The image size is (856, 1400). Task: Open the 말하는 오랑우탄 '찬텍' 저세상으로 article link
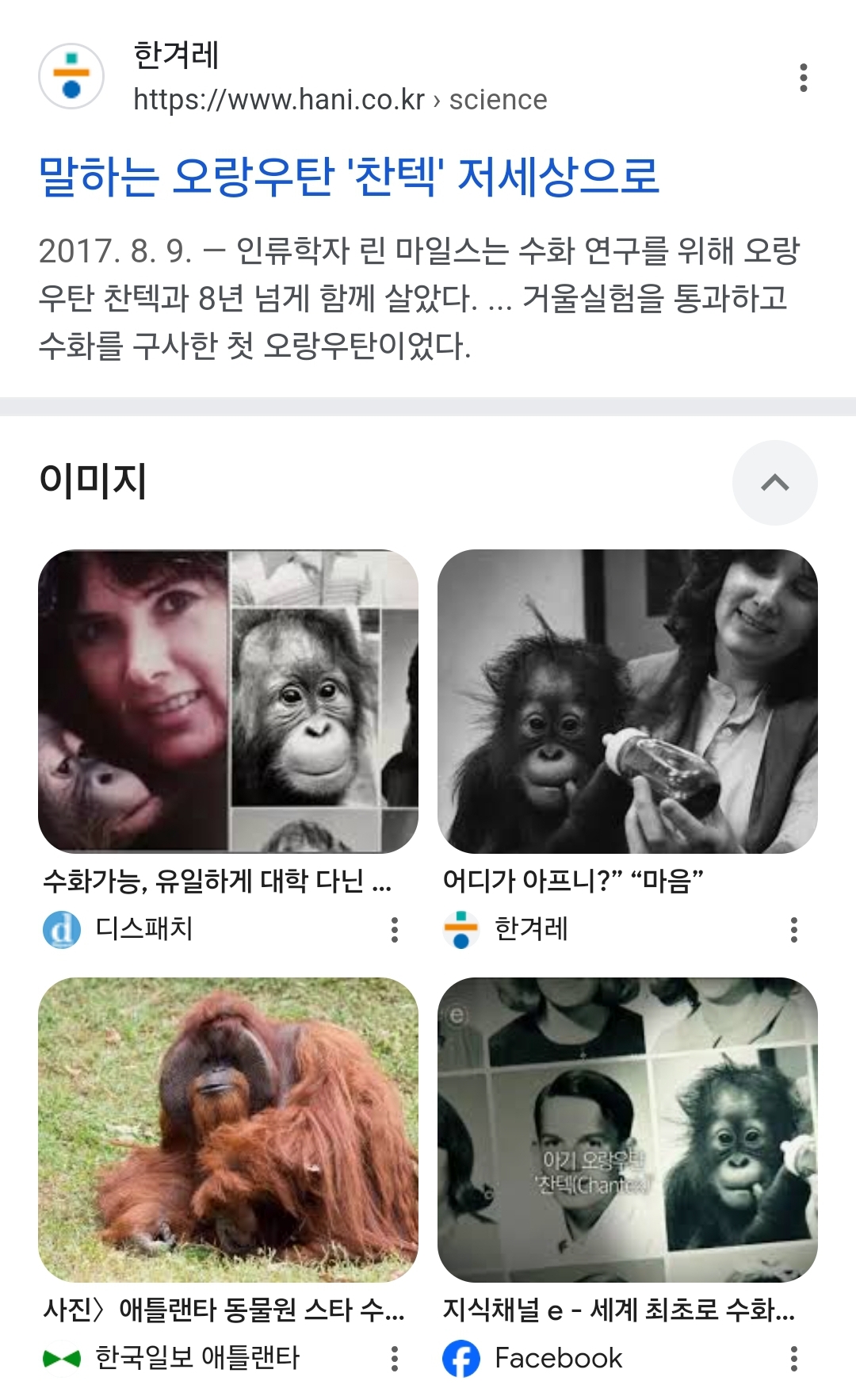[x=349, y=176]
